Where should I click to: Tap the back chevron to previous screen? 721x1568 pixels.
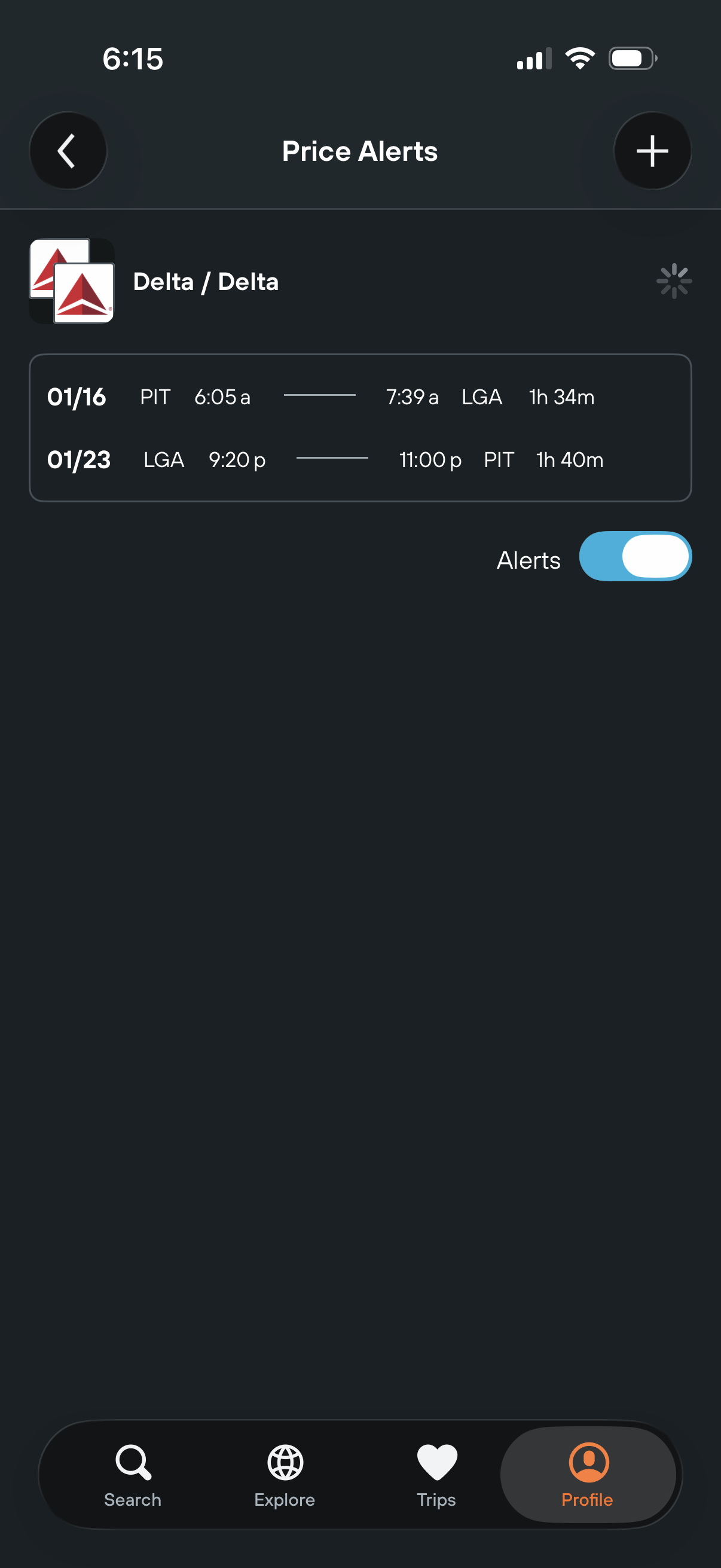pos(68,150)
